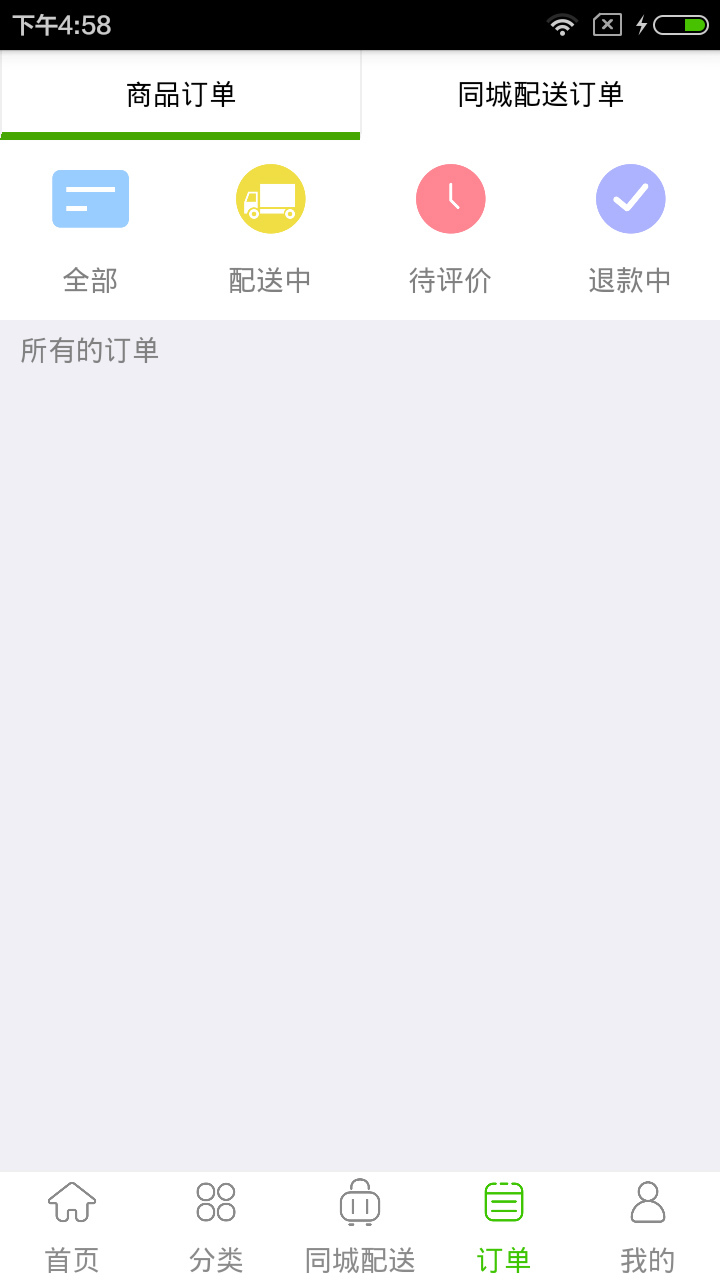Screen dimensions: 720x1280
Task: Switch to the 同城配送订单 tab
Action: (x=540, y=95)
